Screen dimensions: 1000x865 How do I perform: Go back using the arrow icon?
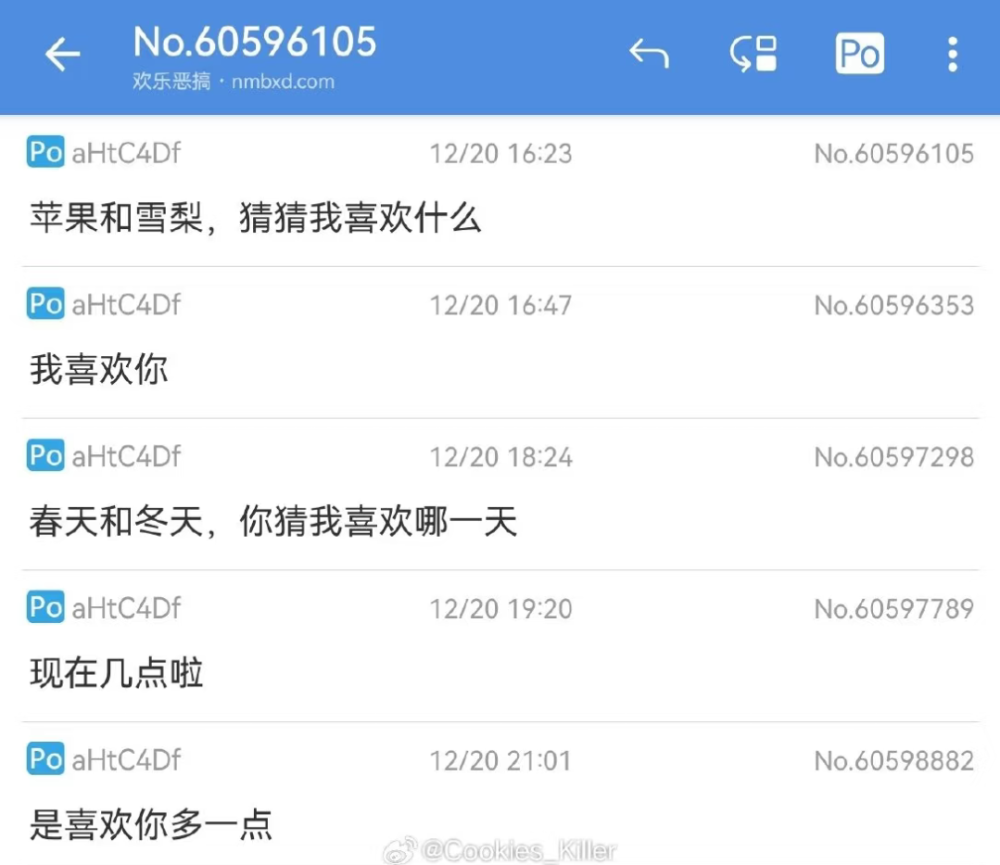62,55
